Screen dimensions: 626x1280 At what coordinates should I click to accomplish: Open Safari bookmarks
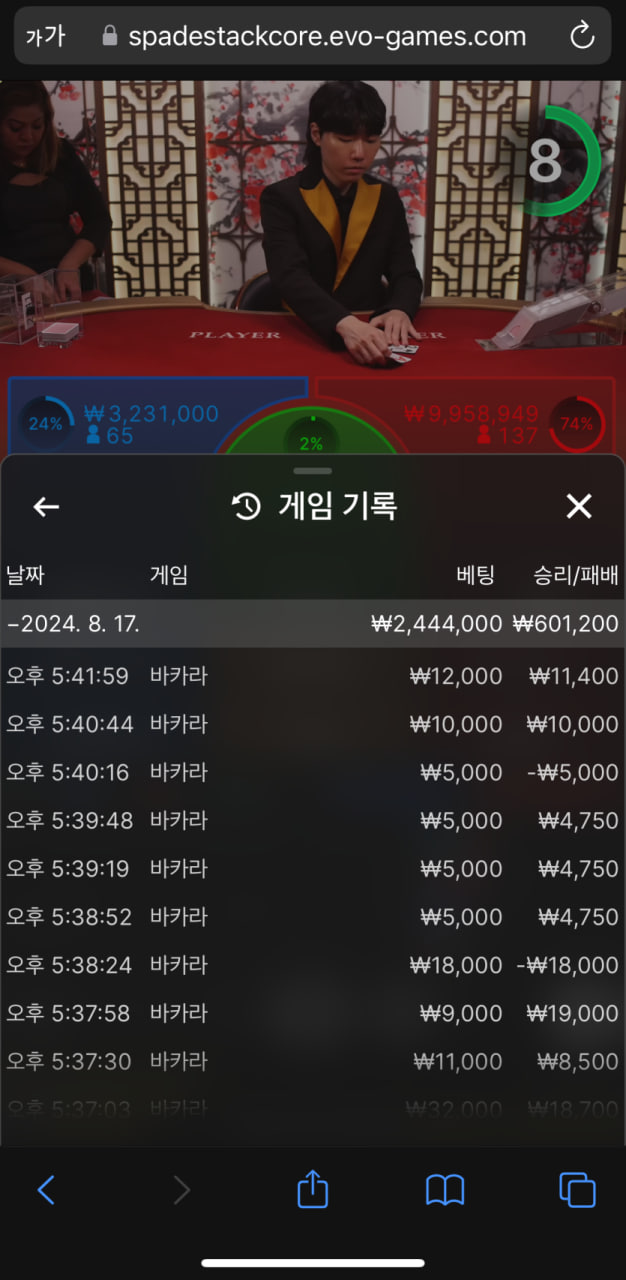[x=445, y=1190]
